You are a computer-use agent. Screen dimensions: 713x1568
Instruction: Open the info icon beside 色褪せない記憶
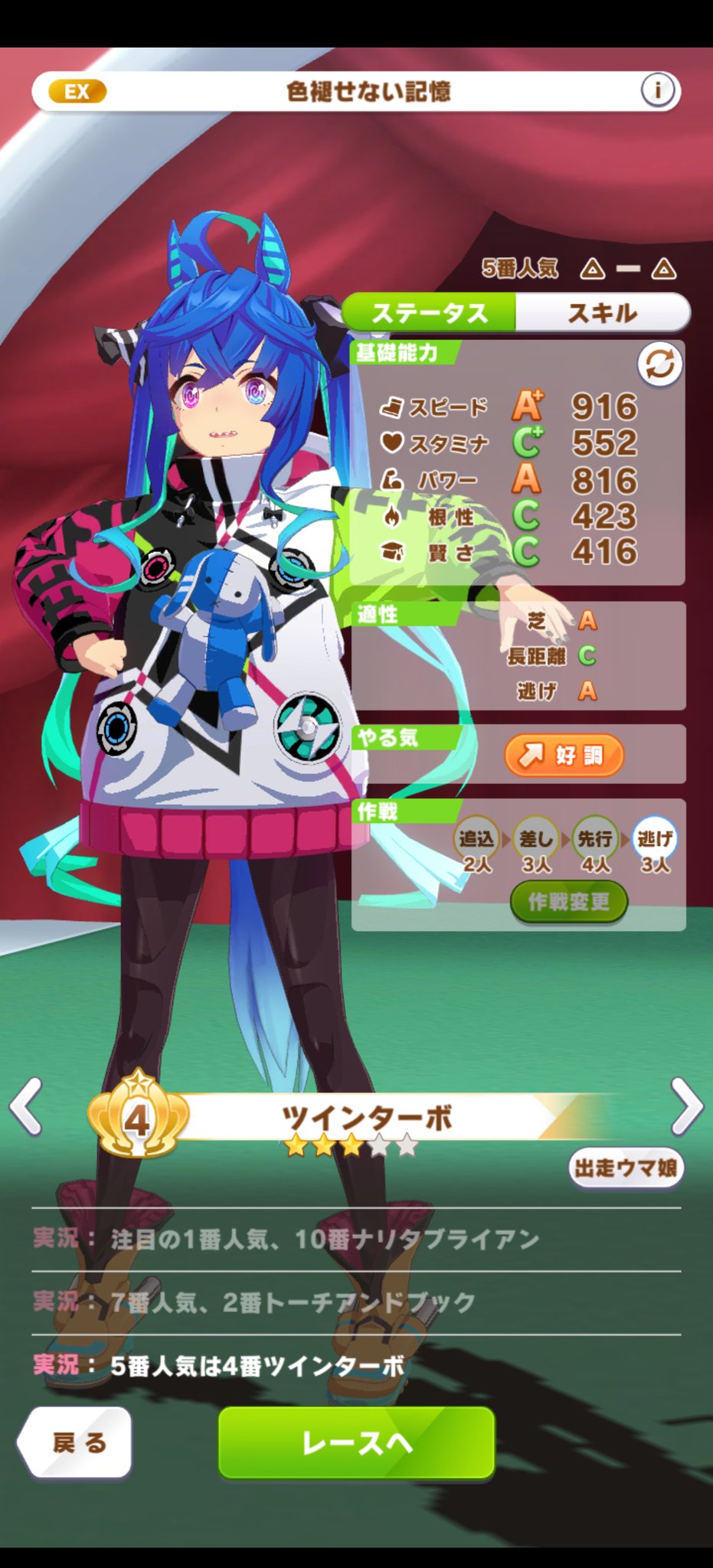coord(656,91)
